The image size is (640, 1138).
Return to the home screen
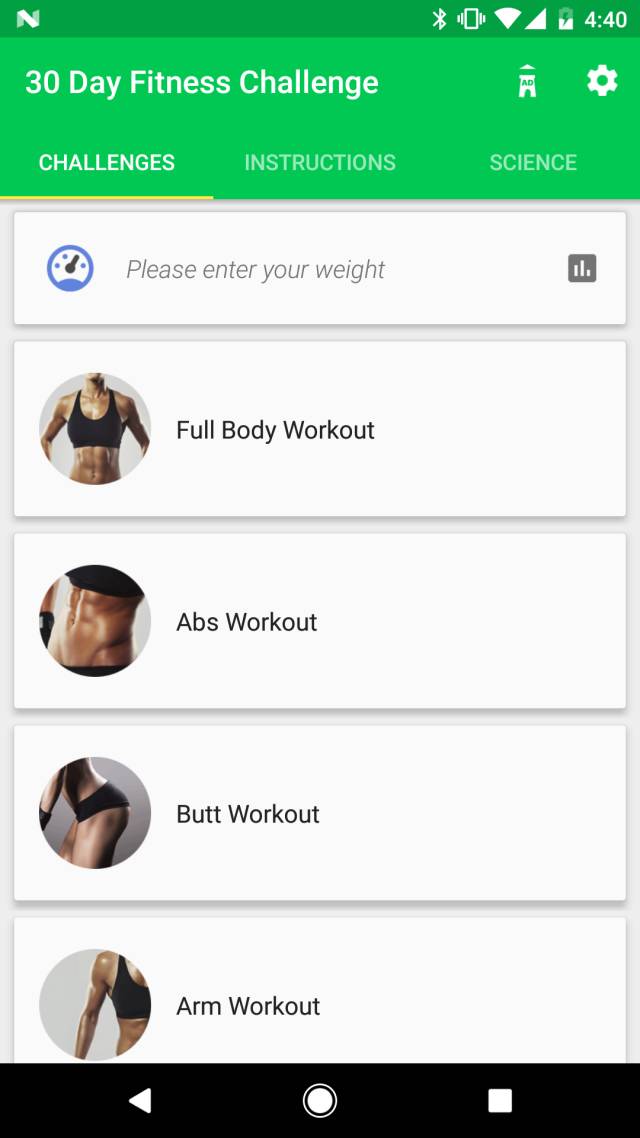click(x=320, y=1101)
